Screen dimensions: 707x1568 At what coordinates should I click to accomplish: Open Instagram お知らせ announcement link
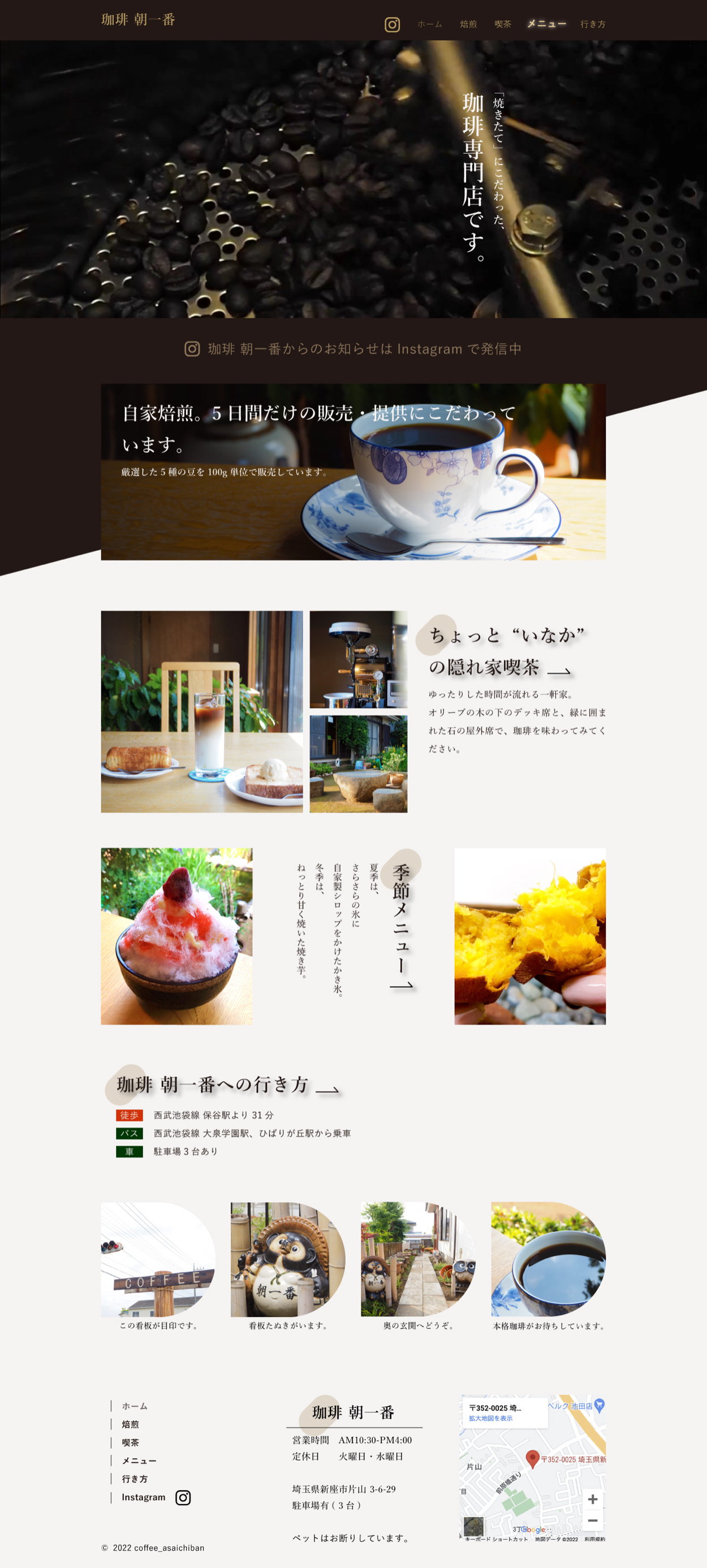click(353, 349)
